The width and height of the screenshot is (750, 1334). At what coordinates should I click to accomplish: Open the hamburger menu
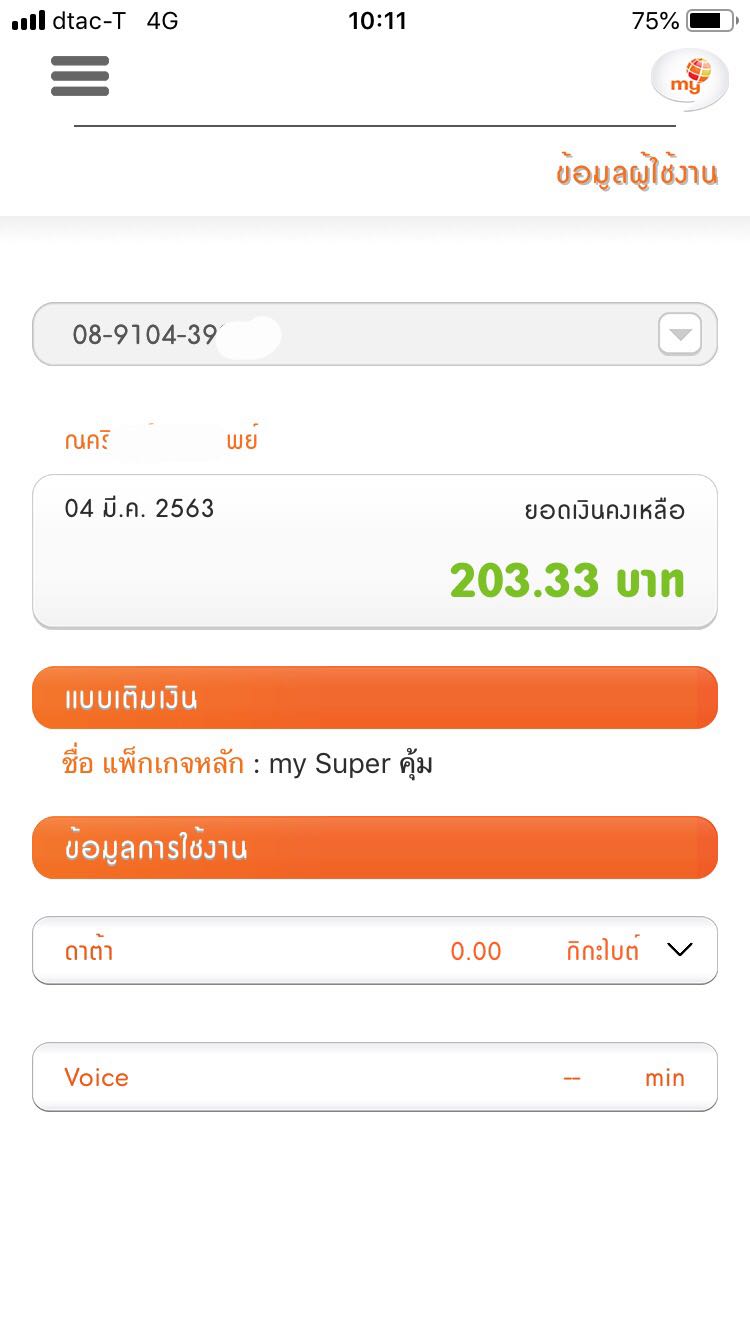coord(80,76)
